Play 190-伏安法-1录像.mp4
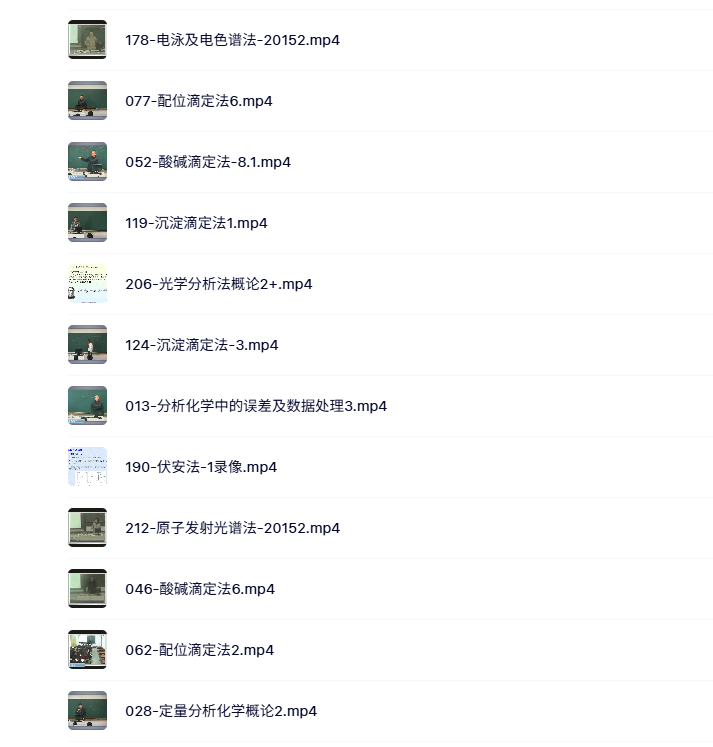 (201, 467)
